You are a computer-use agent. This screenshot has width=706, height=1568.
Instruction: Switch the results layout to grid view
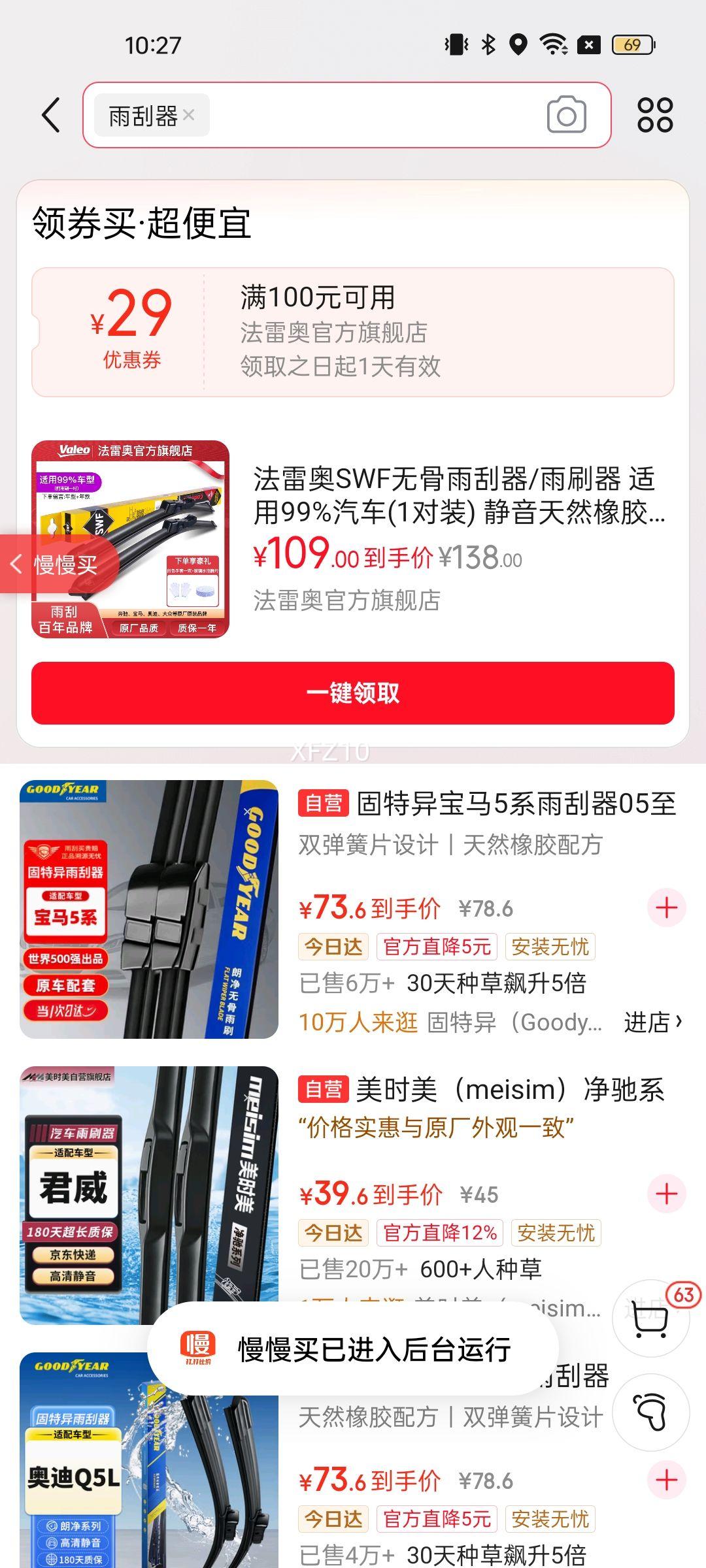click(655, 116)
